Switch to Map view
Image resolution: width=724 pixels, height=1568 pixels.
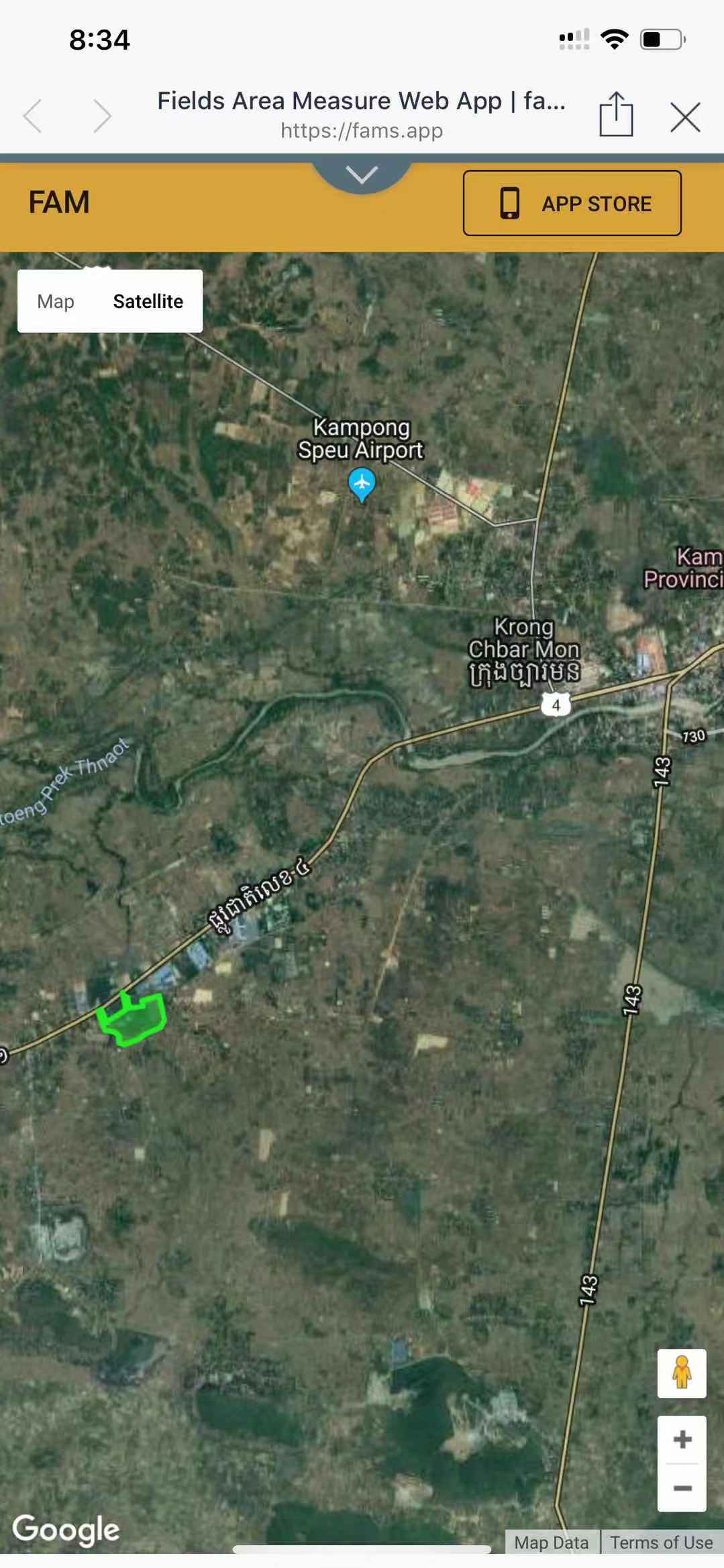point(56,301)
